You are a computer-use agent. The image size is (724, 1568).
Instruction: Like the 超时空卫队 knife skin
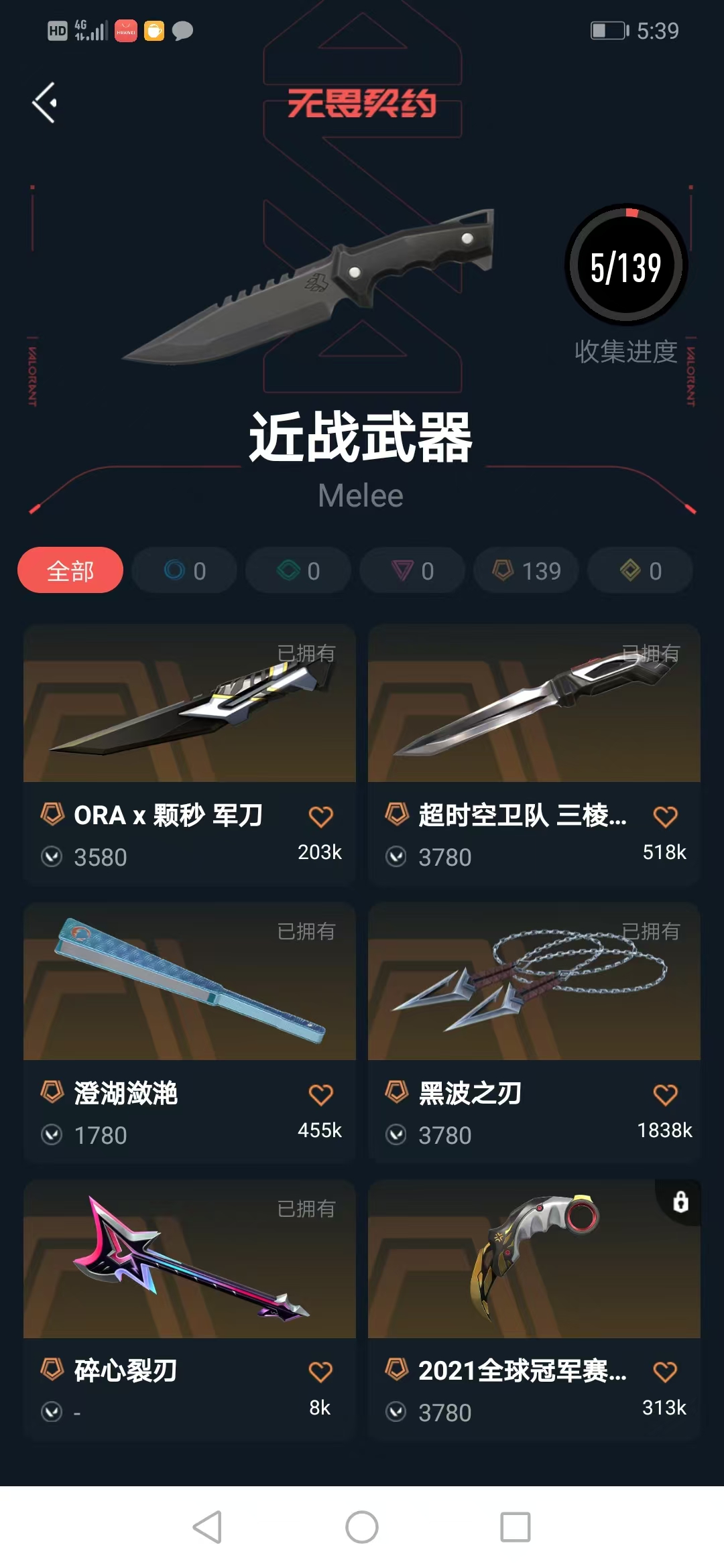[665, 817]
